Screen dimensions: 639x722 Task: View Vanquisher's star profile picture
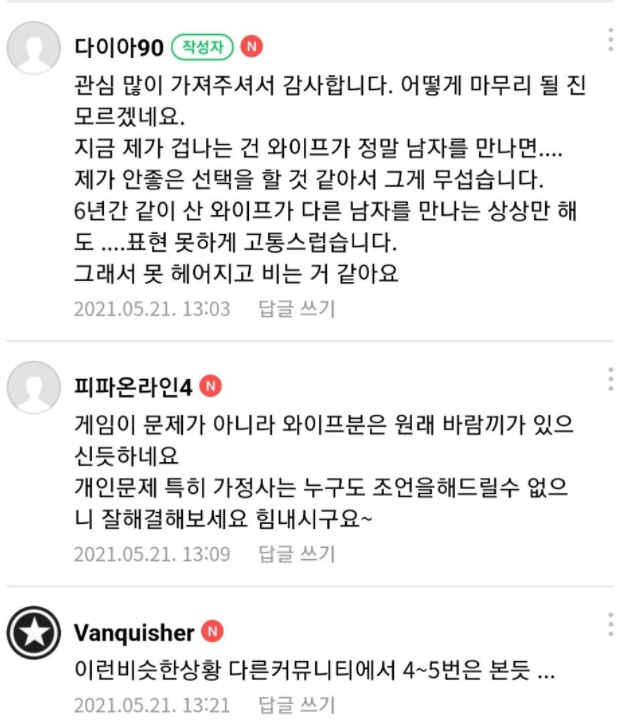pyautogui.click(x=34, y=633)
